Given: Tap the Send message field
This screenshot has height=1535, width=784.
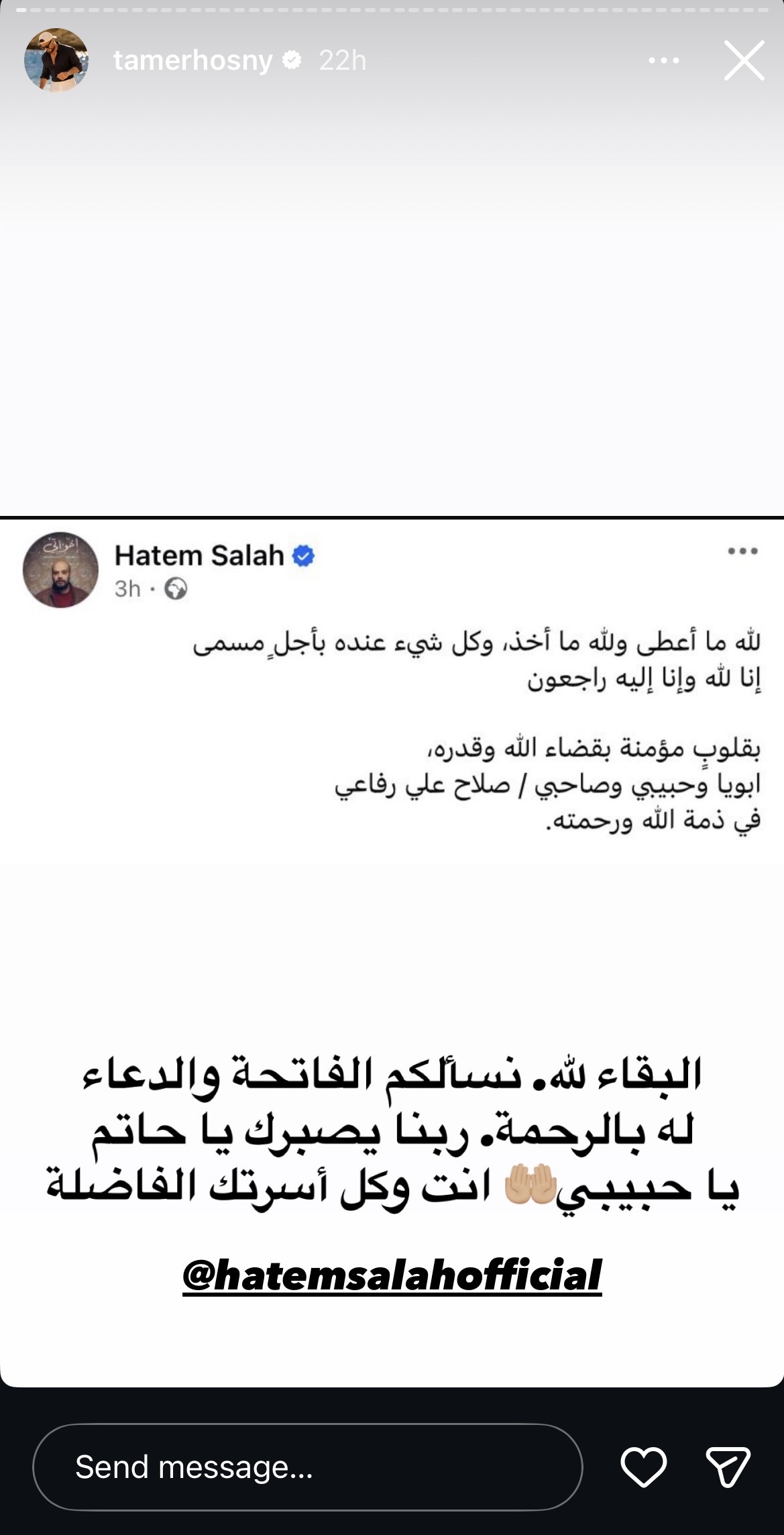Looking at the screenshot, I should (307, 1467).
